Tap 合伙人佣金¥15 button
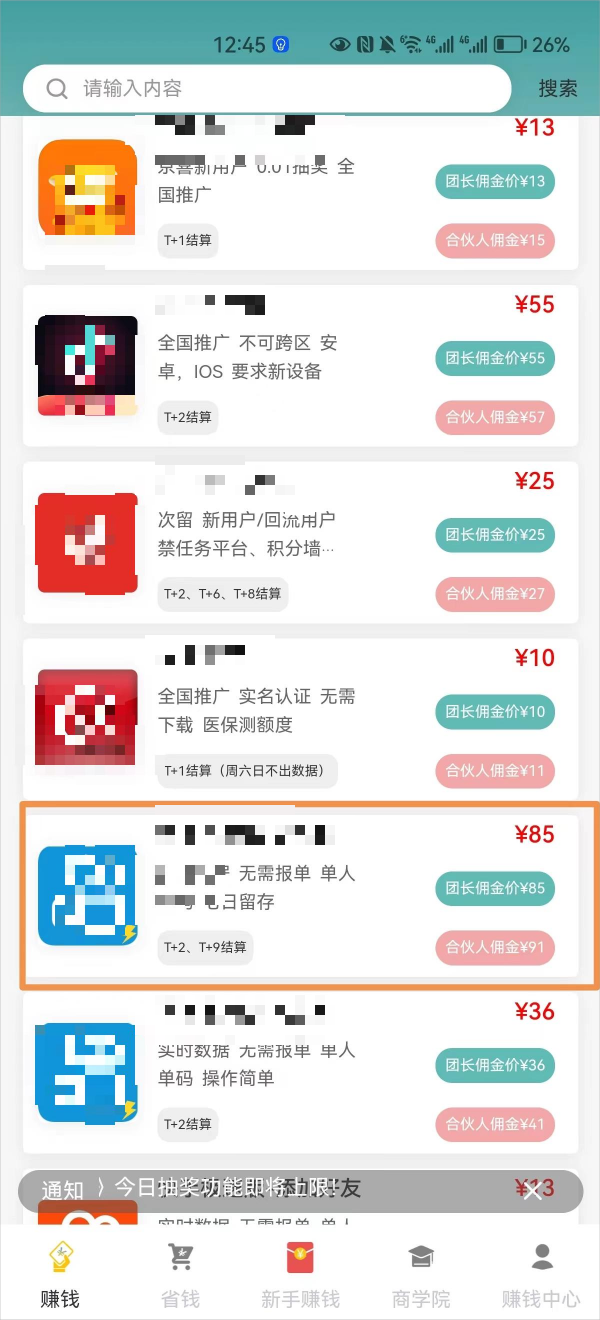The height and width of the screenshot is (1320, 600). coord(495,240)
